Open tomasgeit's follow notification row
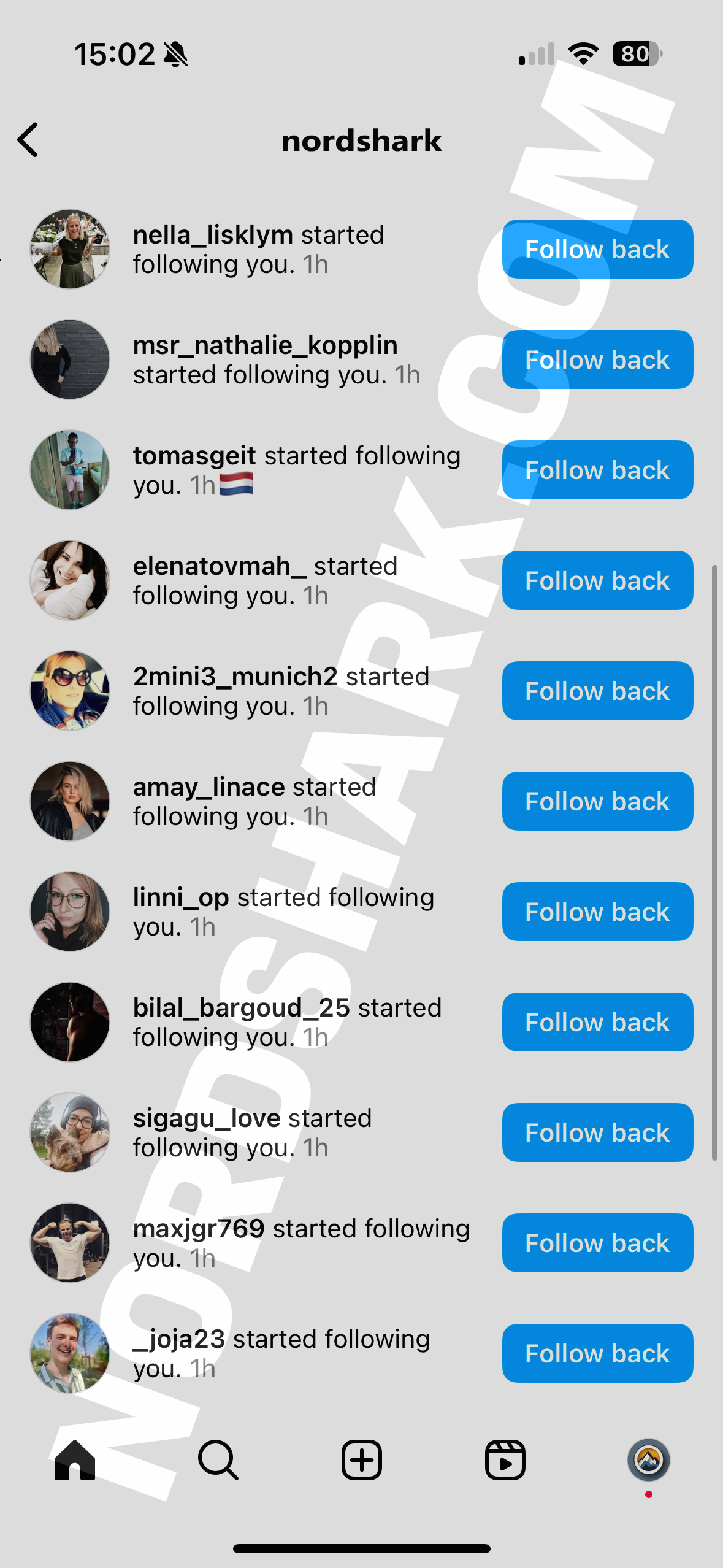The image size is (723, 1568). tap(296, 470)
